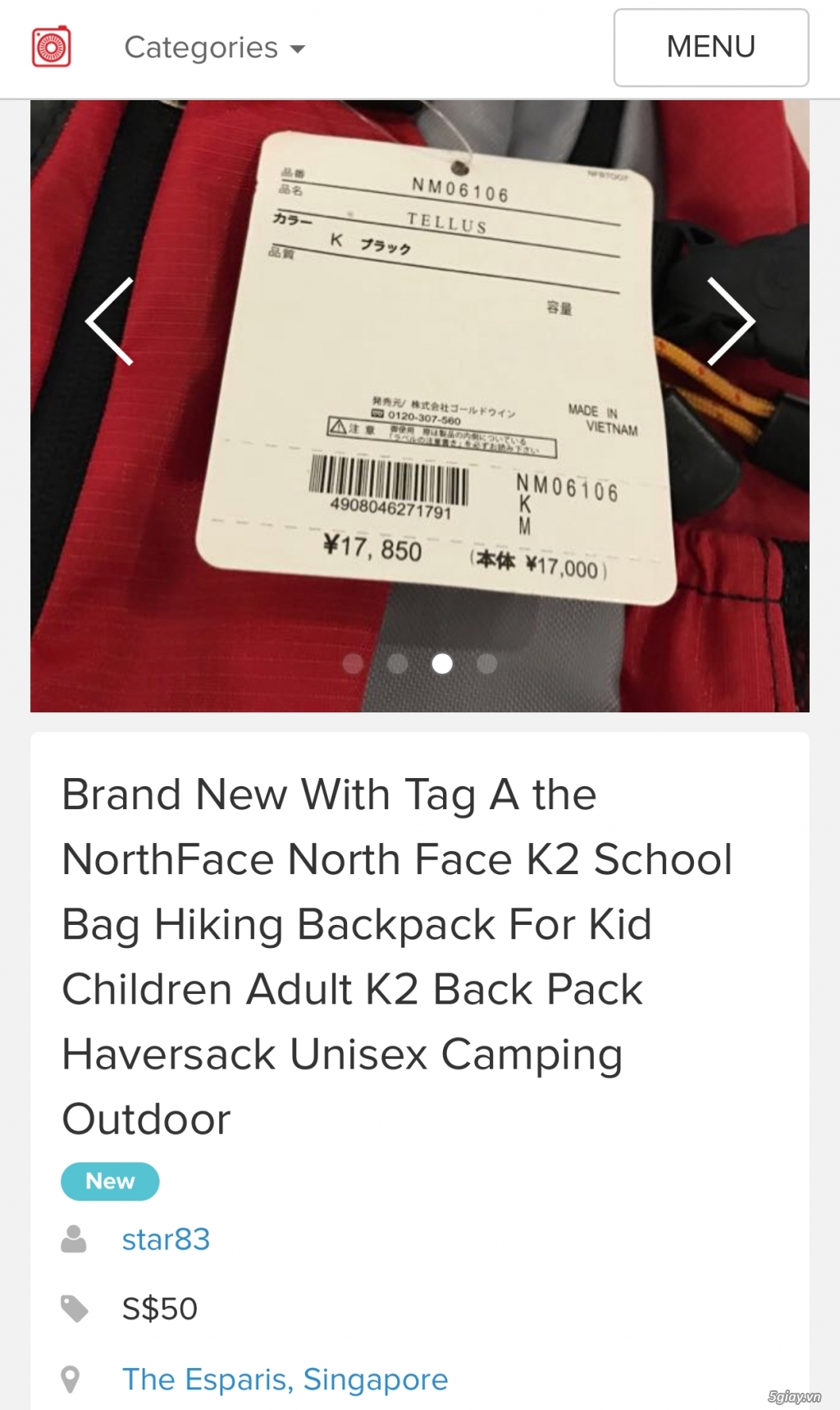Open seller star83's profile
Screen dimensions: 840x1410
[x=166, y=1239]
